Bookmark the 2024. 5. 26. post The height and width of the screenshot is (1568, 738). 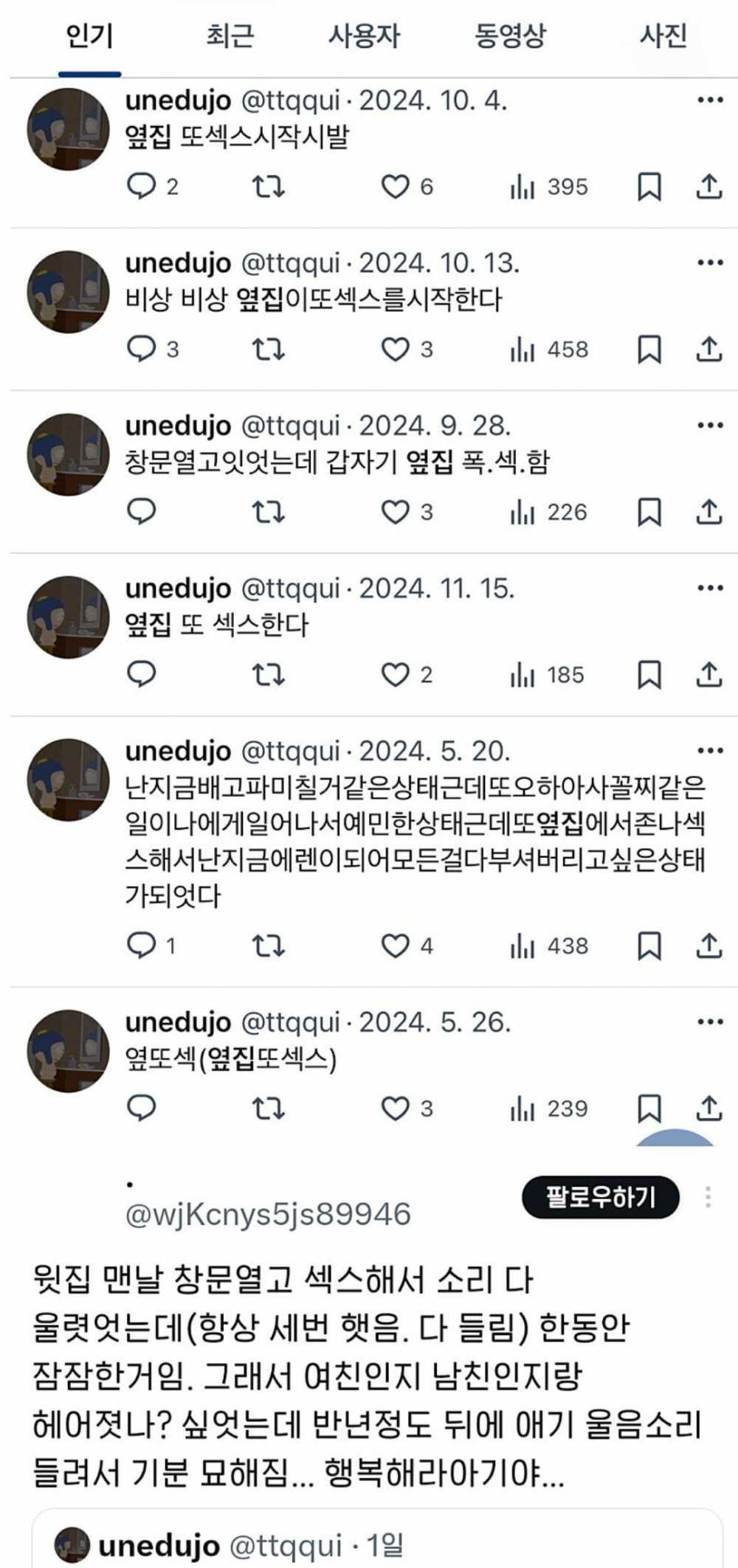(649, 1109)
